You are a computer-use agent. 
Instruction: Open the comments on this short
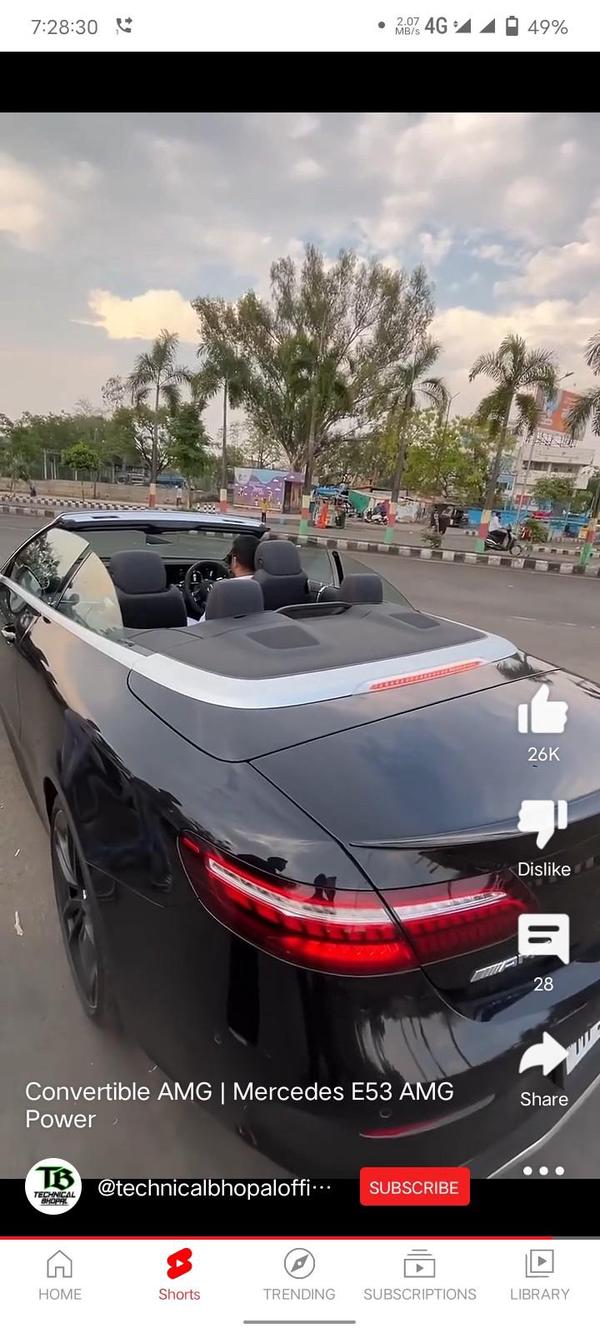pyautogui.click(x=543, y=940)
